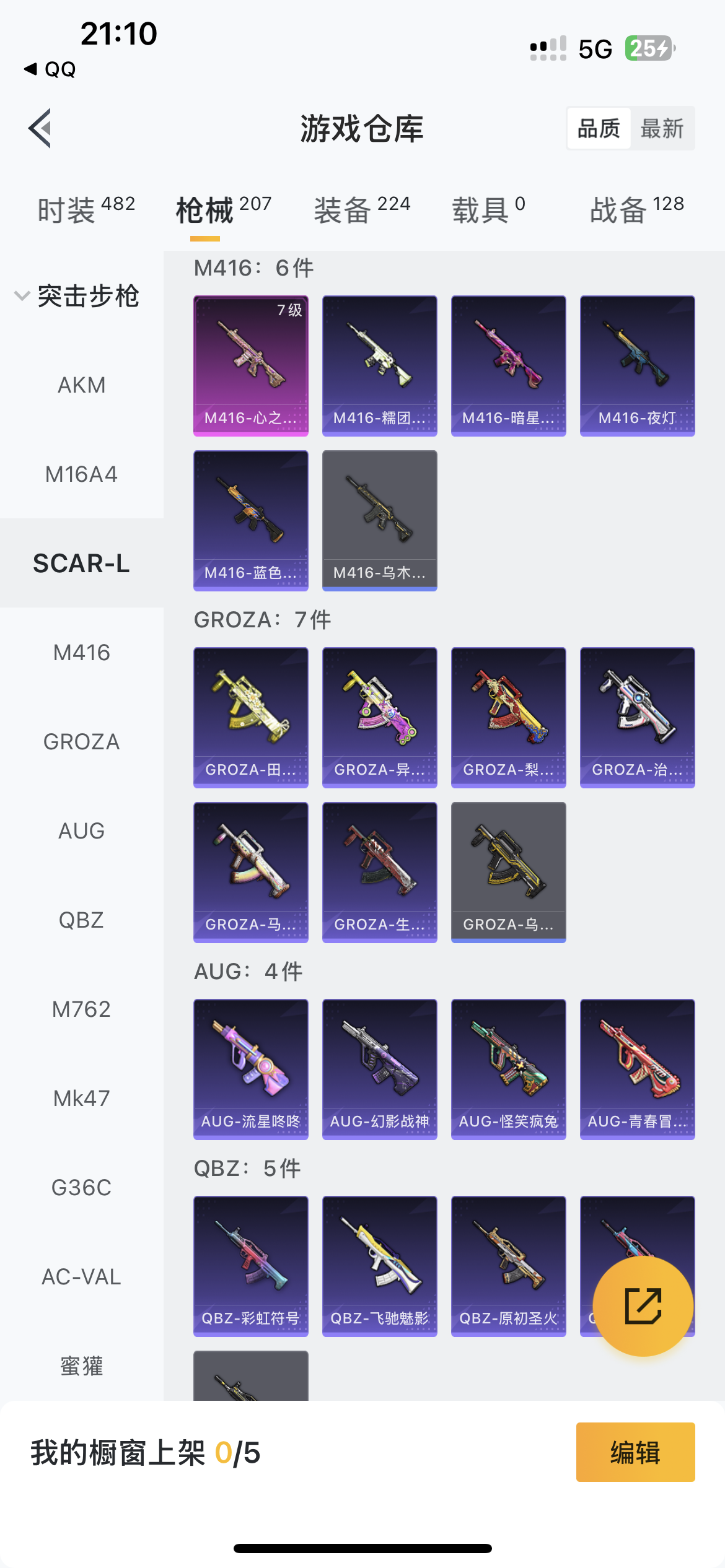
Task: Open the GROZA-田 skin card
Action: coord(251,717)
